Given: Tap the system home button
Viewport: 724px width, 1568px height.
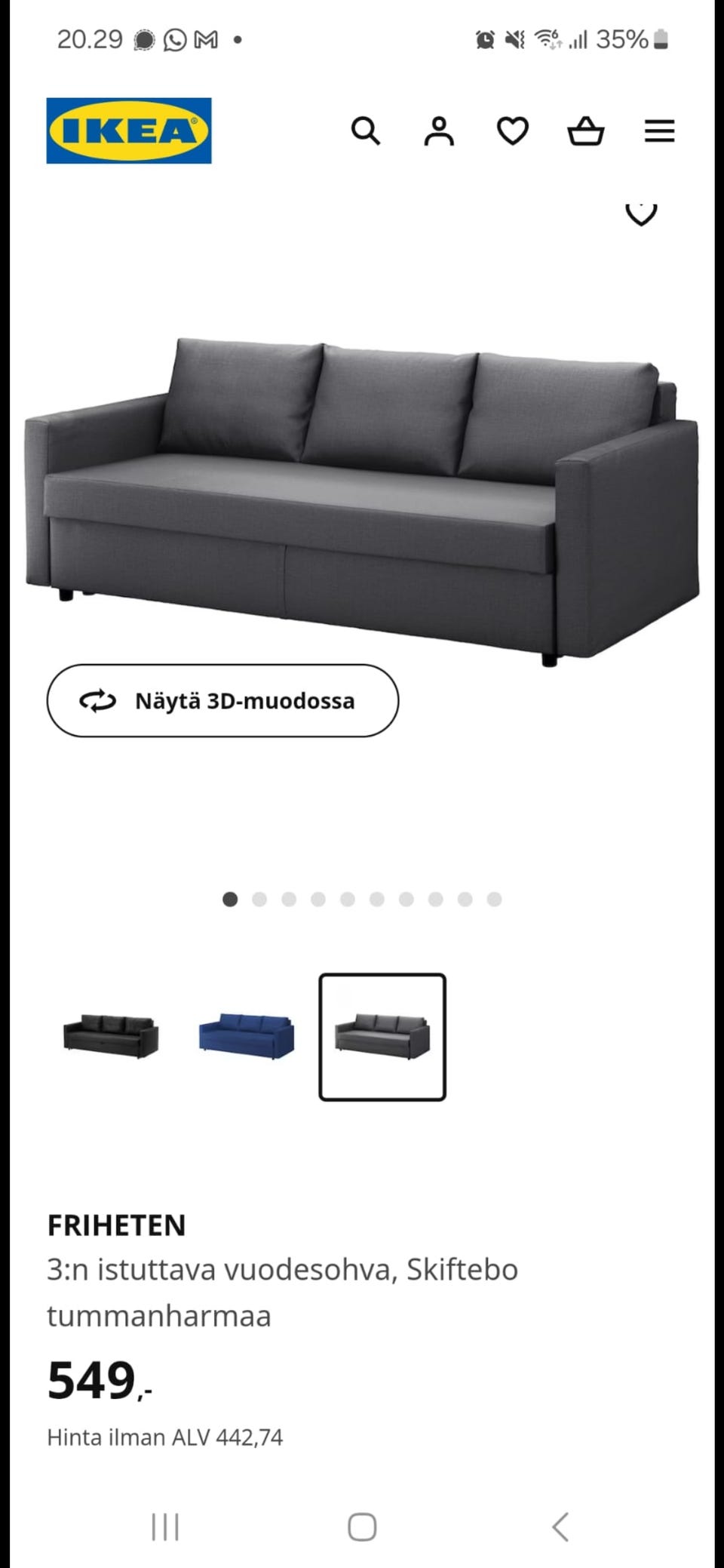Looking at the screenshot, I should 362,1526.
